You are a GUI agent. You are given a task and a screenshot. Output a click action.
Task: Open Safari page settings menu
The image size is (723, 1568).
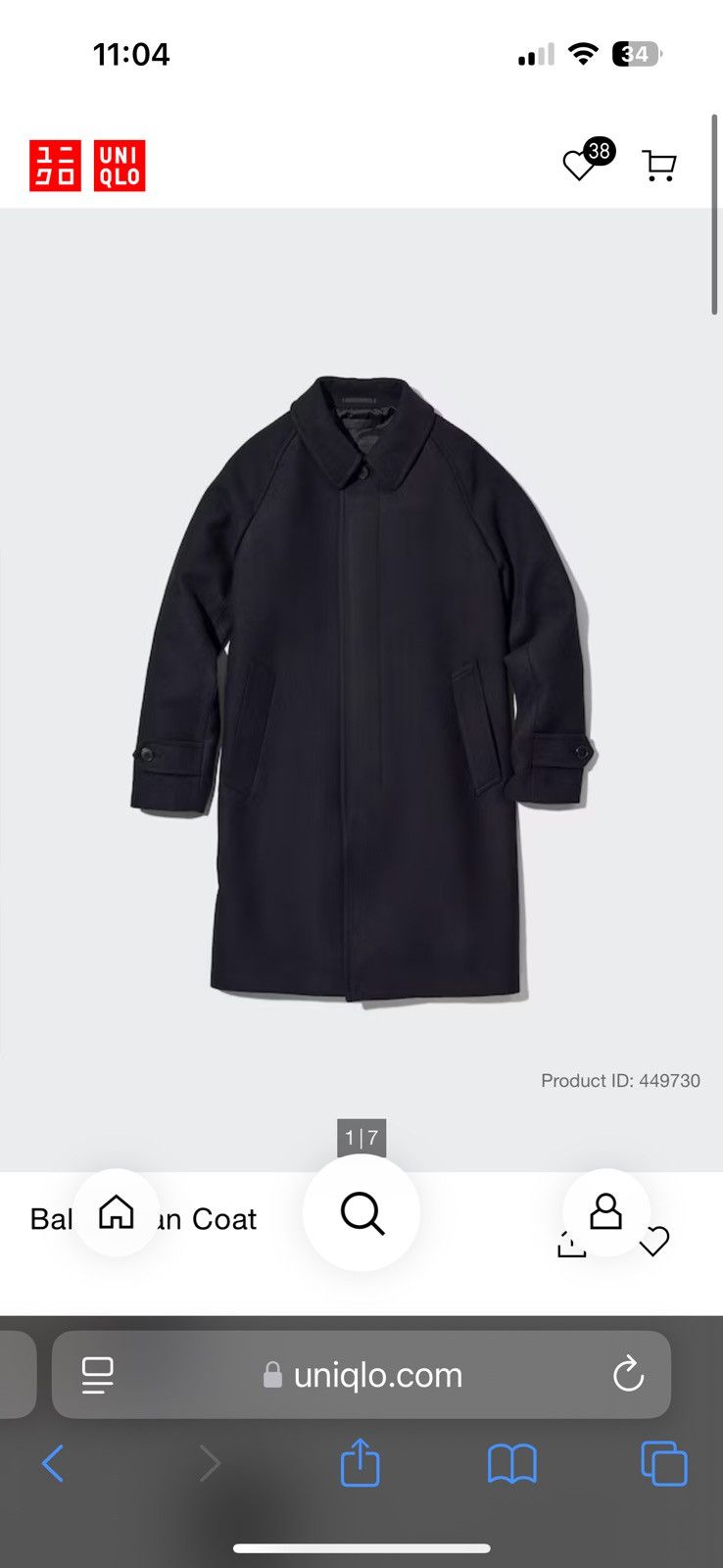click(x=97, y=1375)
